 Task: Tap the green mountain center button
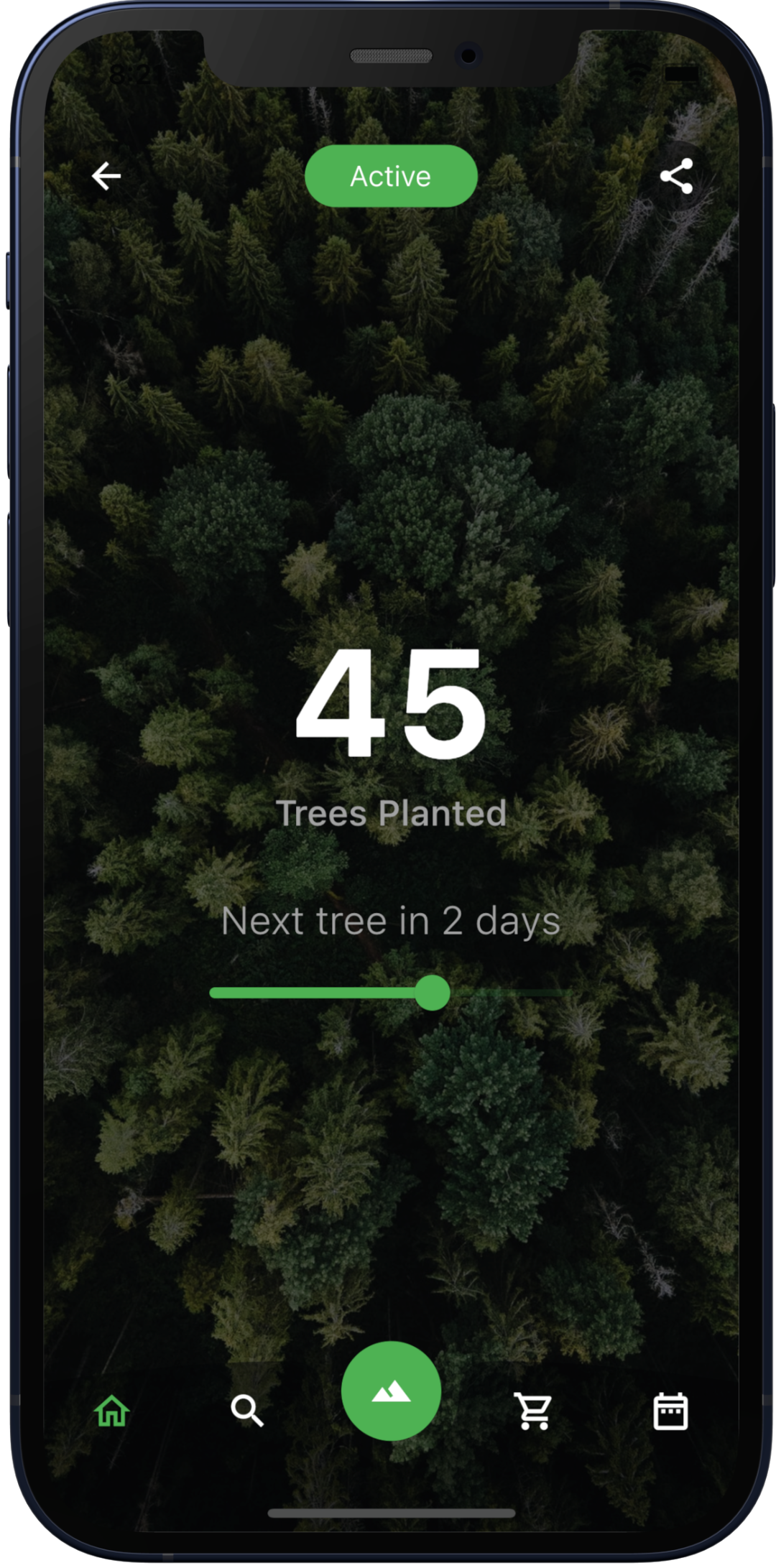point(391,1391)
